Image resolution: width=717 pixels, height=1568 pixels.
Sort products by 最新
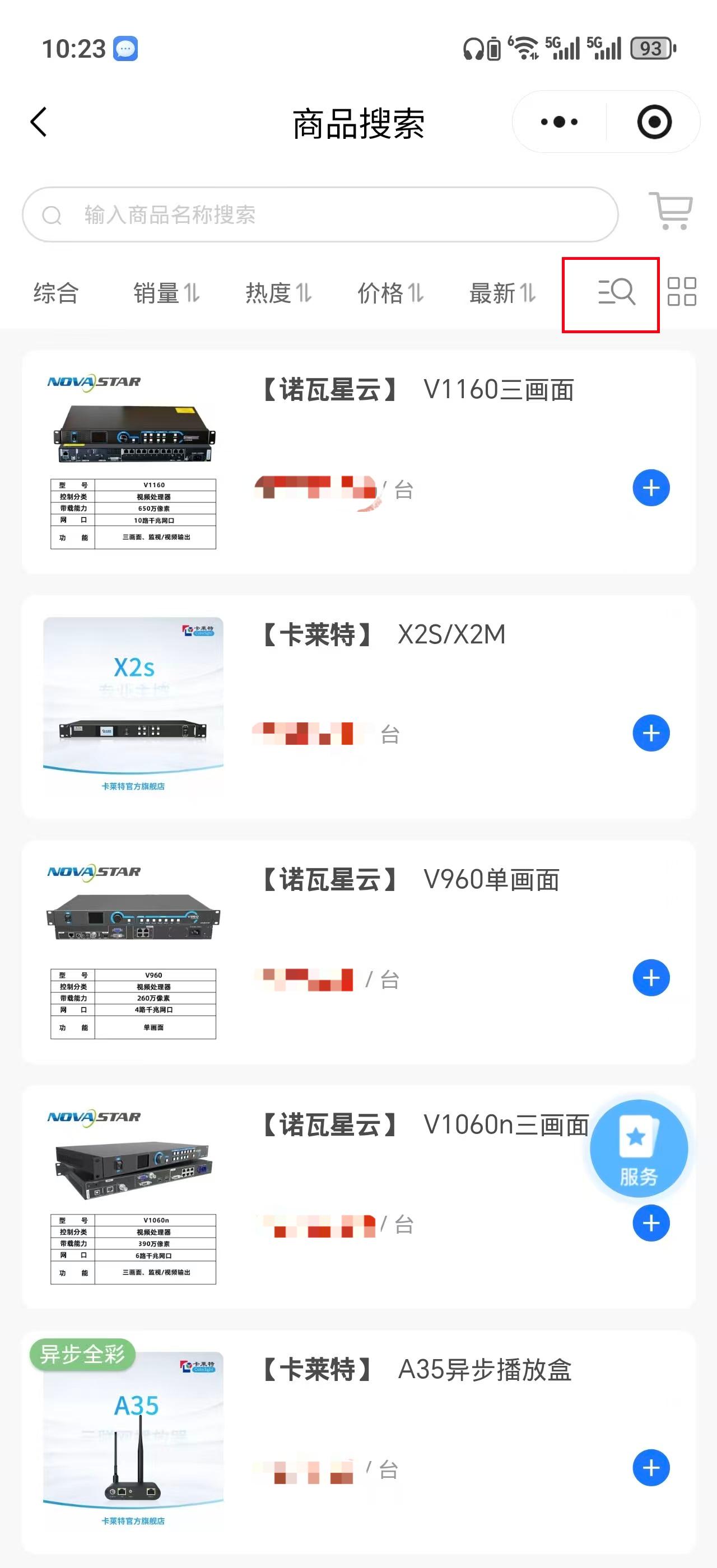coord(502,293)
